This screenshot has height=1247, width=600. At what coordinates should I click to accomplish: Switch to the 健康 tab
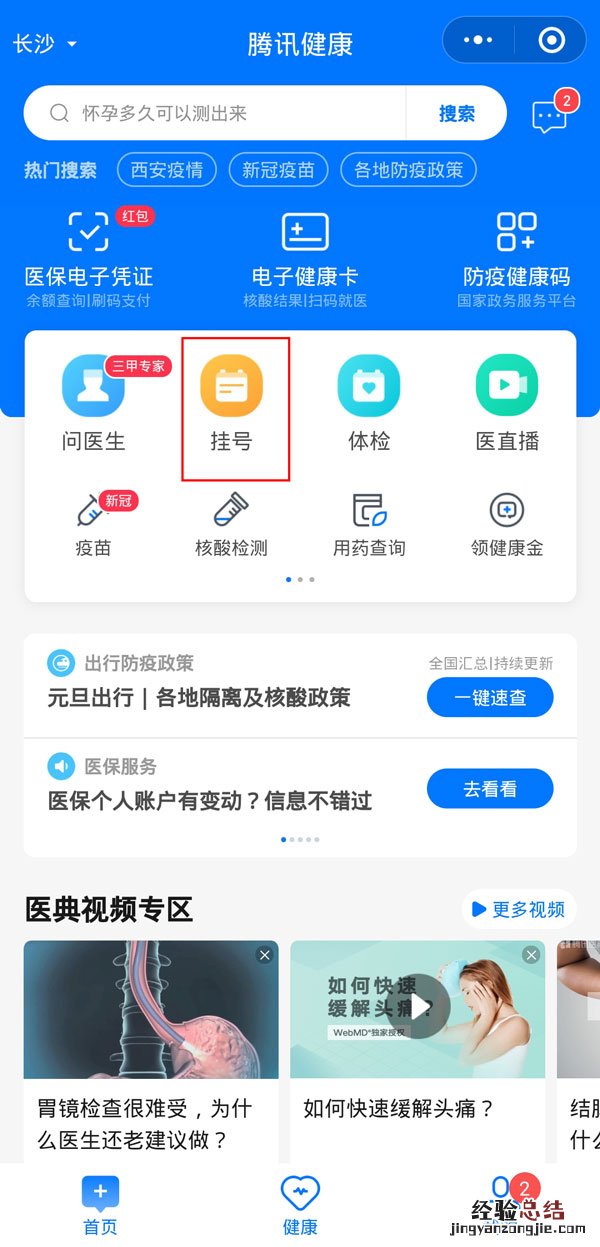pyautogui.click(x=300, y=1205)
